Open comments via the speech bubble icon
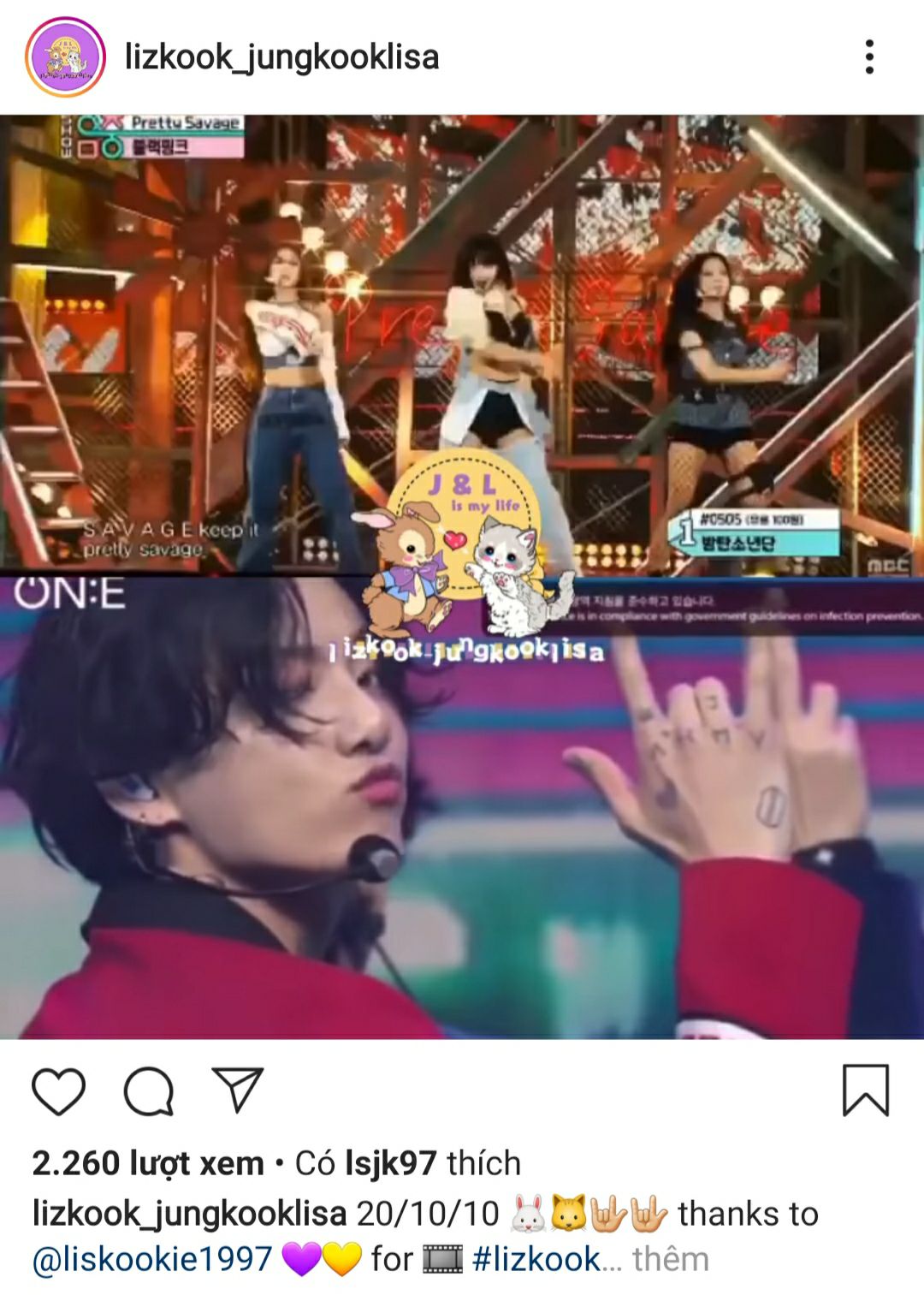 click(x=149, y=1091)
